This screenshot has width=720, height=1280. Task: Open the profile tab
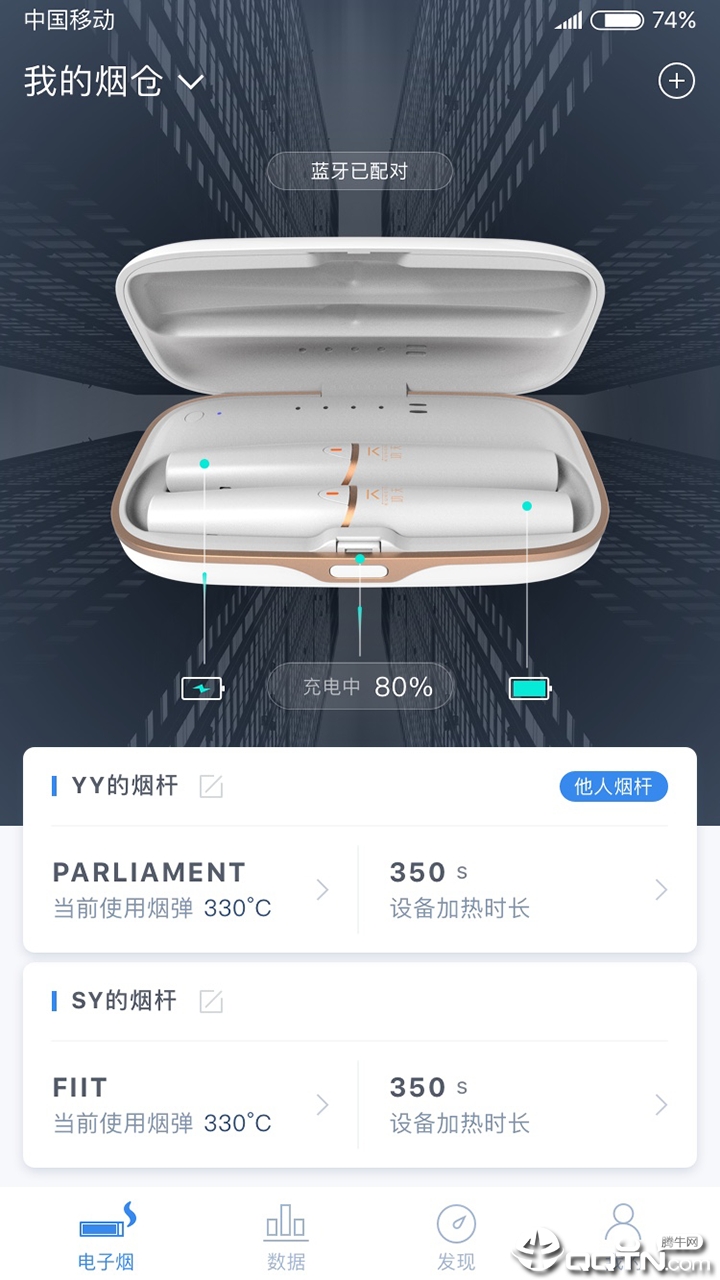point(622,1232)
